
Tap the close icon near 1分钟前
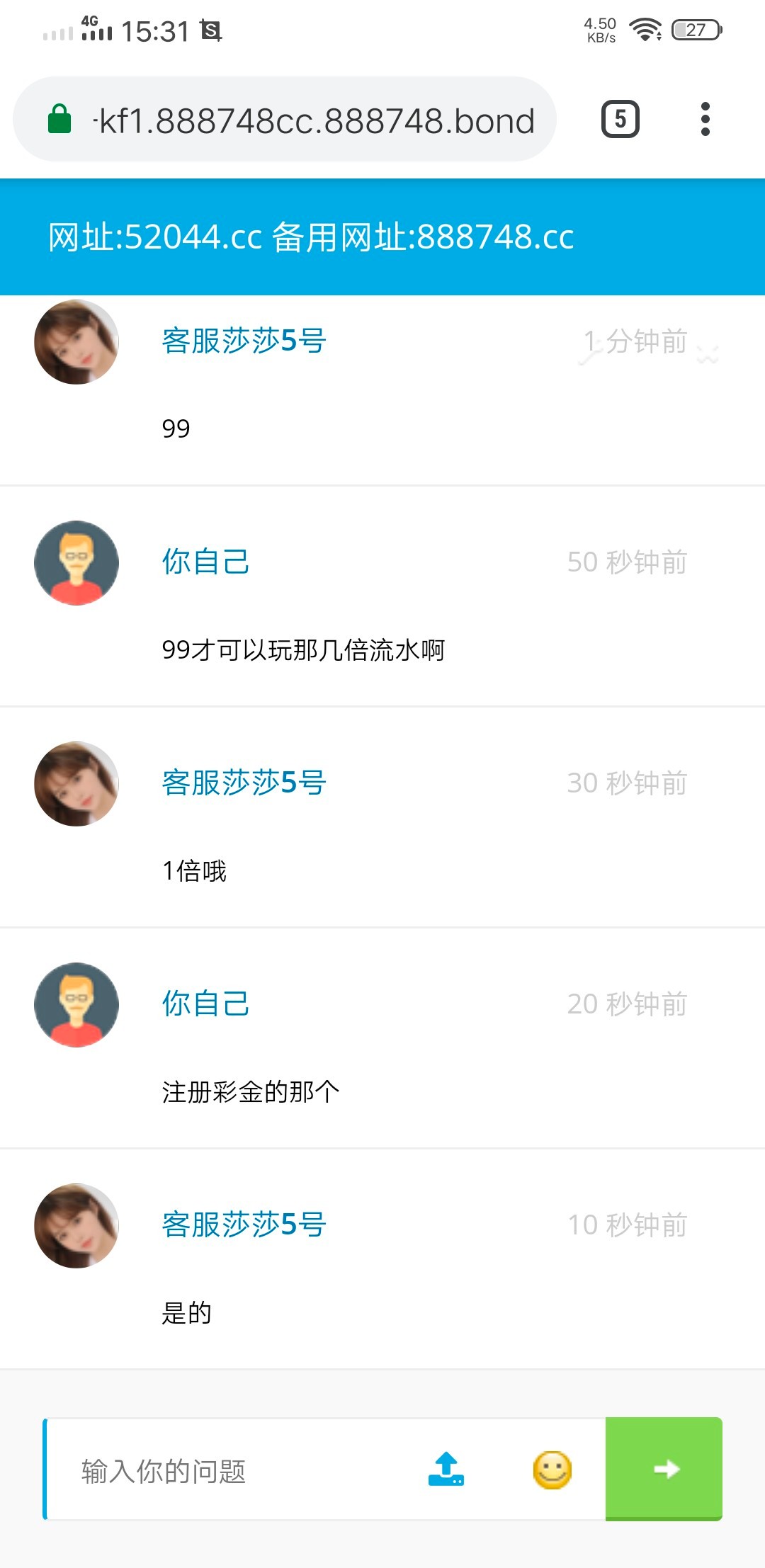707,355
